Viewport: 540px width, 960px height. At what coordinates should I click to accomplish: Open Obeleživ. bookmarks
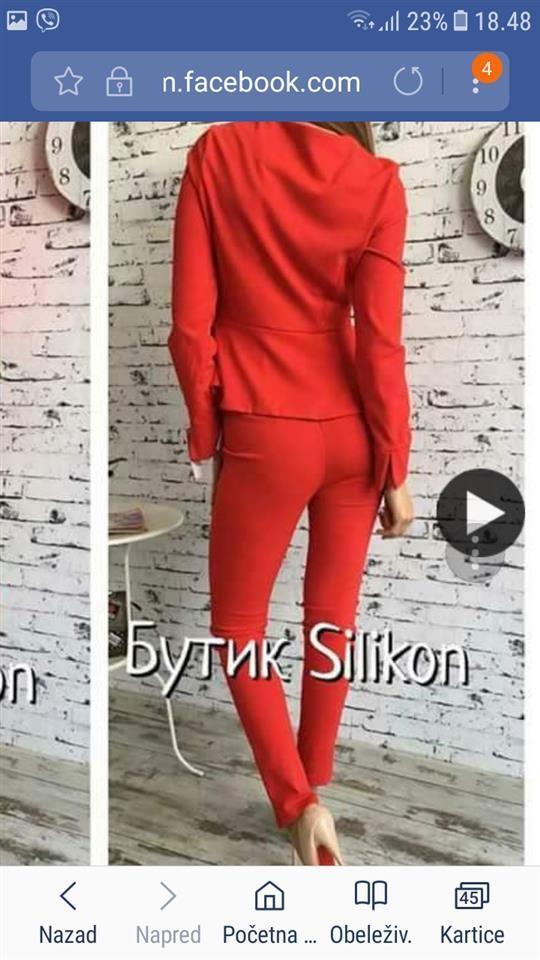[371, 913]
